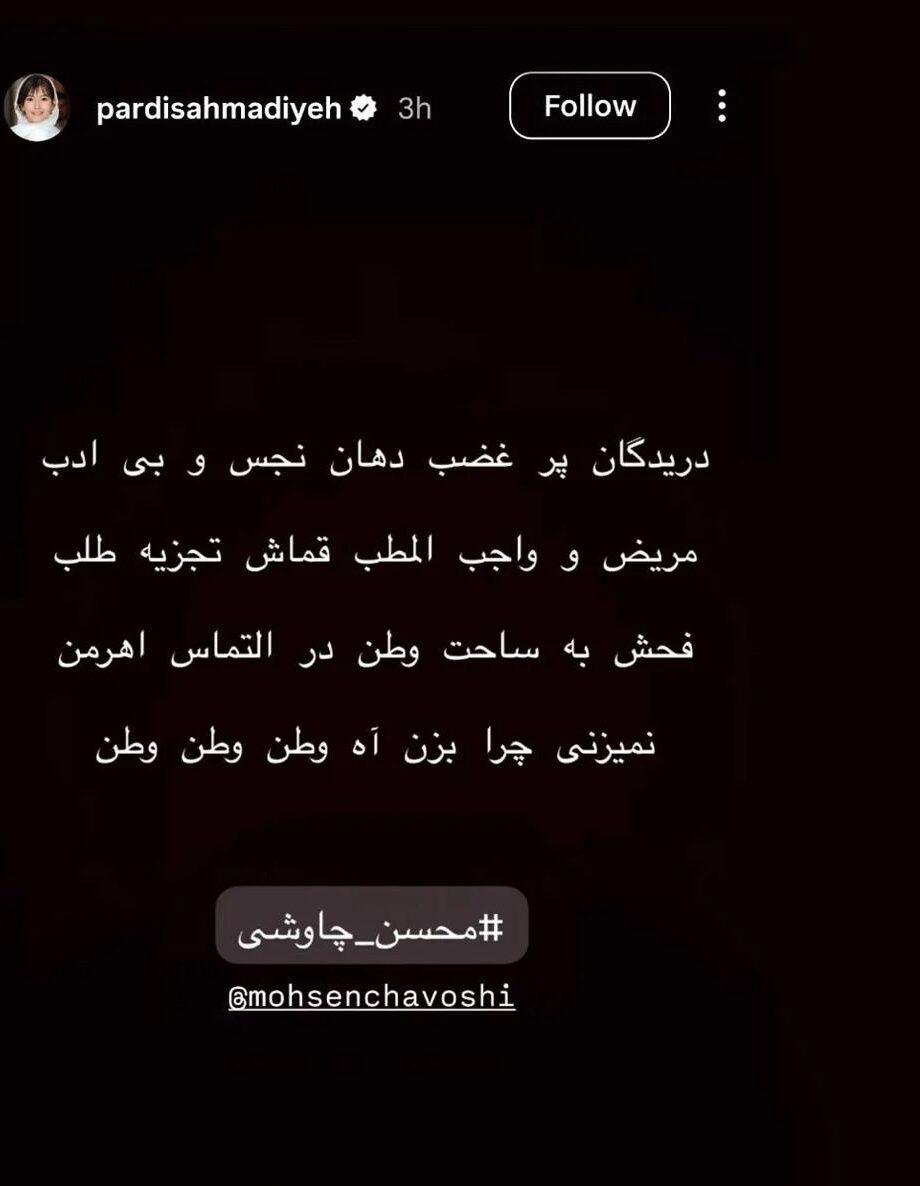Open pardisahmadiyeh's profile picture
The width and height of the screenshot is (920, 1186).
point(37,107)
